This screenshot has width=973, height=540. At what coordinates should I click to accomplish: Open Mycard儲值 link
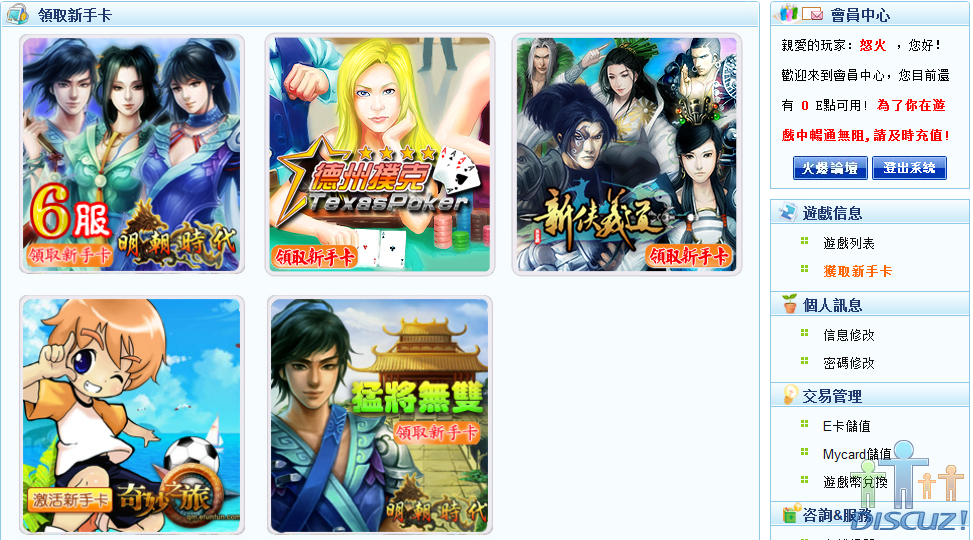point(857,454)
